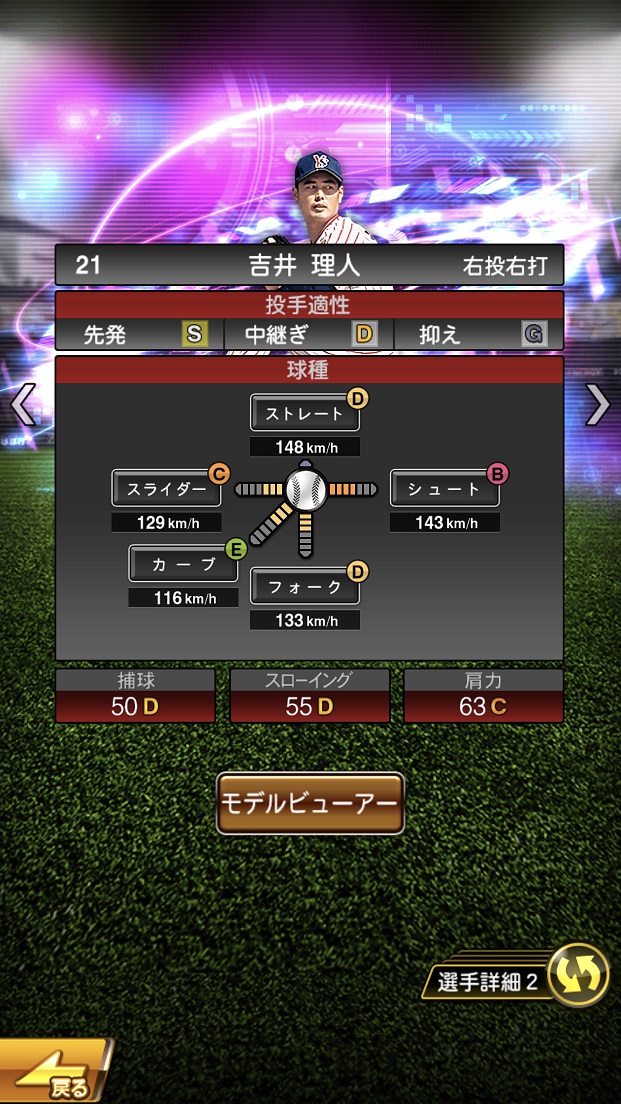Image resolution: width=621 pixels, height=1104 pixels.
Task: Select the カーブ pitch type
Action: click(x=183, y=564)
